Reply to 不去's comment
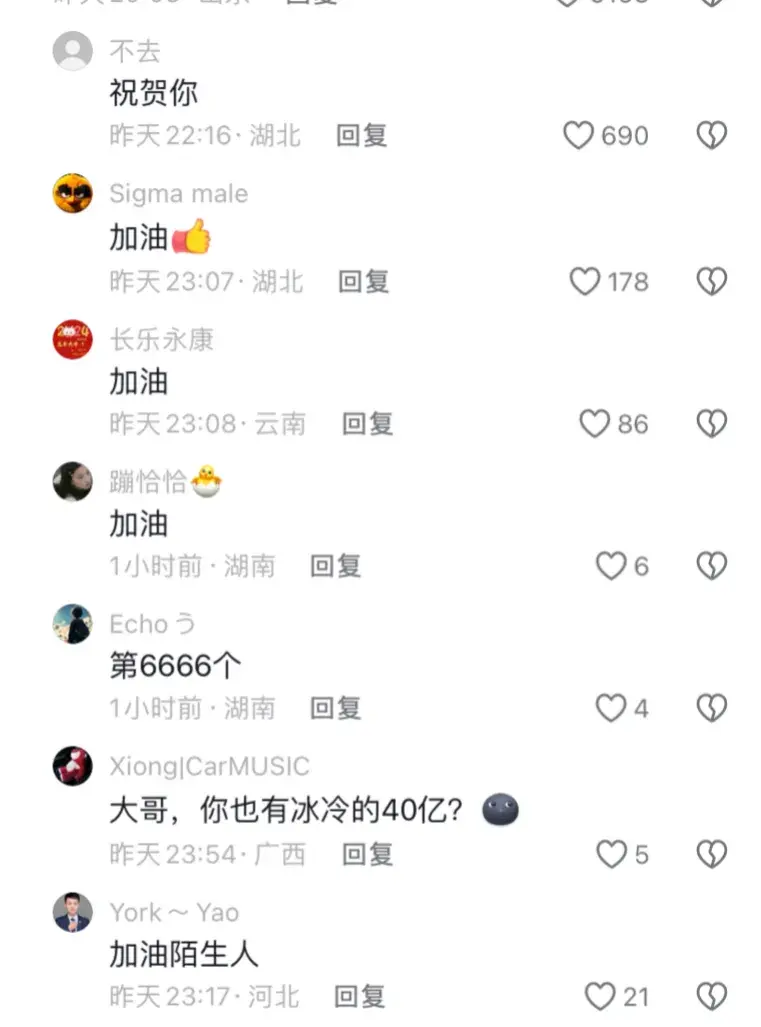This screenshot has height=1027, width=761. pyautogui.click(x=362, y=135)
